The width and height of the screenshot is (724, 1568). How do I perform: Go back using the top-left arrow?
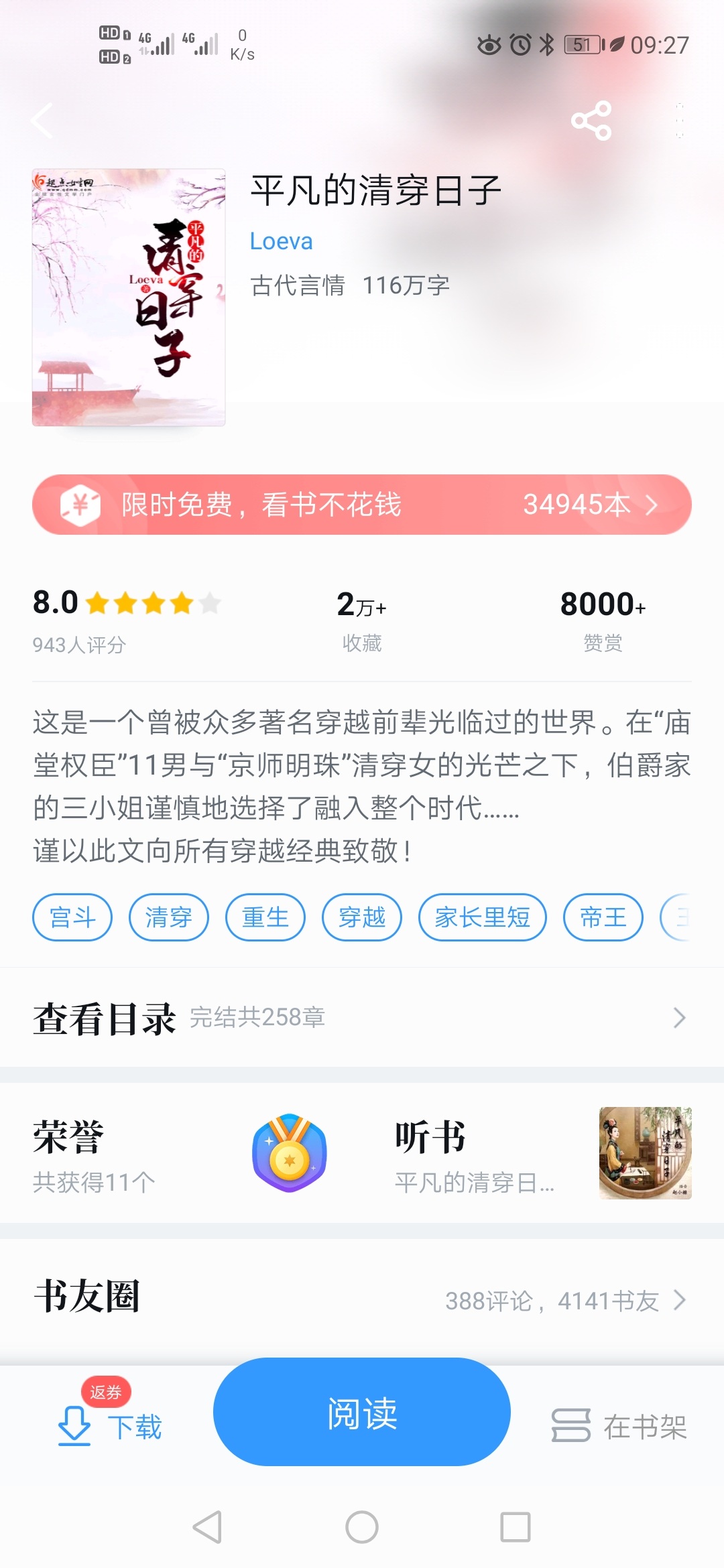coord(42,121)
